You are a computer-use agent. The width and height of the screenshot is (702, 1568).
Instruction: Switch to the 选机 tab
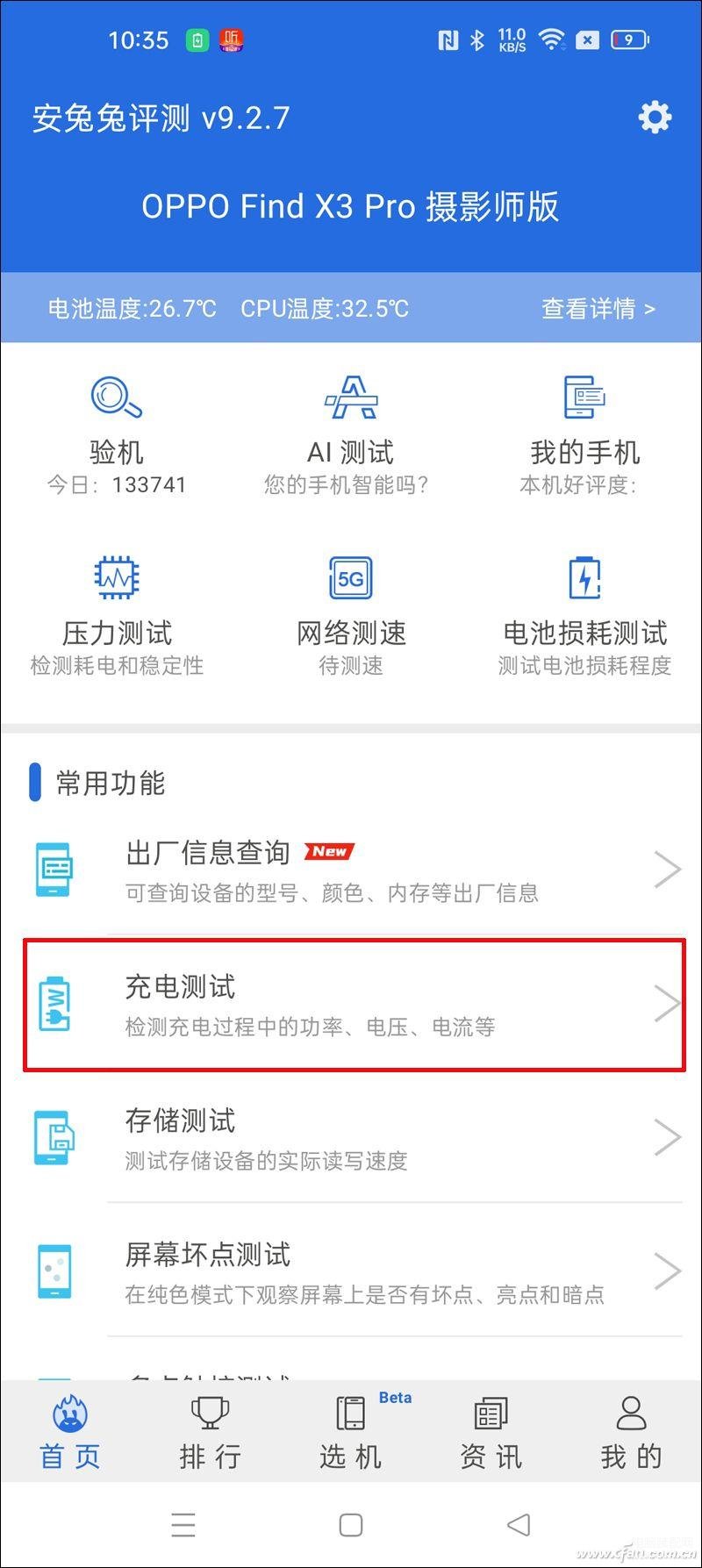click(x=351, y=1432)
